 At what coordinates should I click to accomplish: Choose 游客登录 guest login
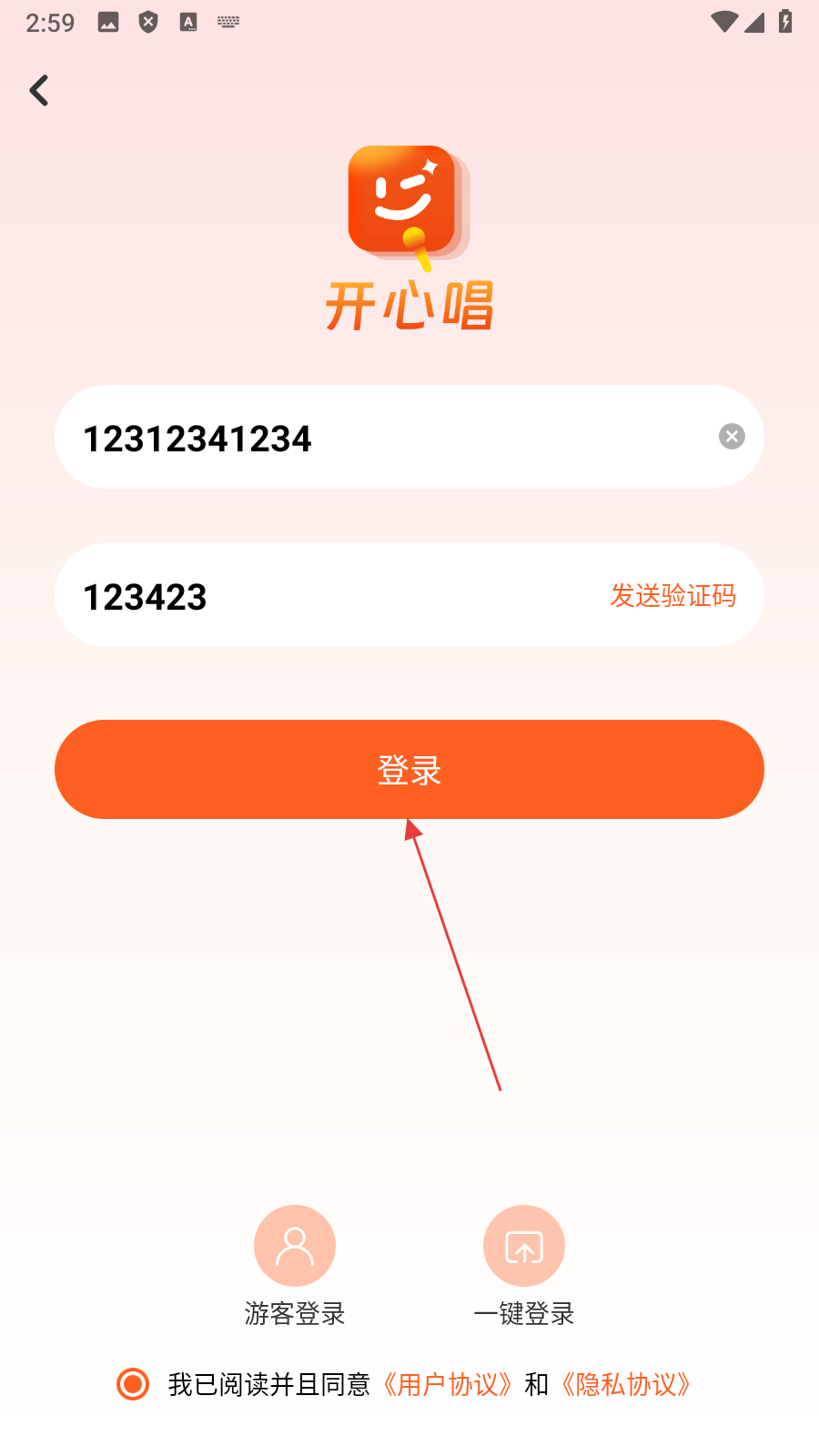(295, 1246)
